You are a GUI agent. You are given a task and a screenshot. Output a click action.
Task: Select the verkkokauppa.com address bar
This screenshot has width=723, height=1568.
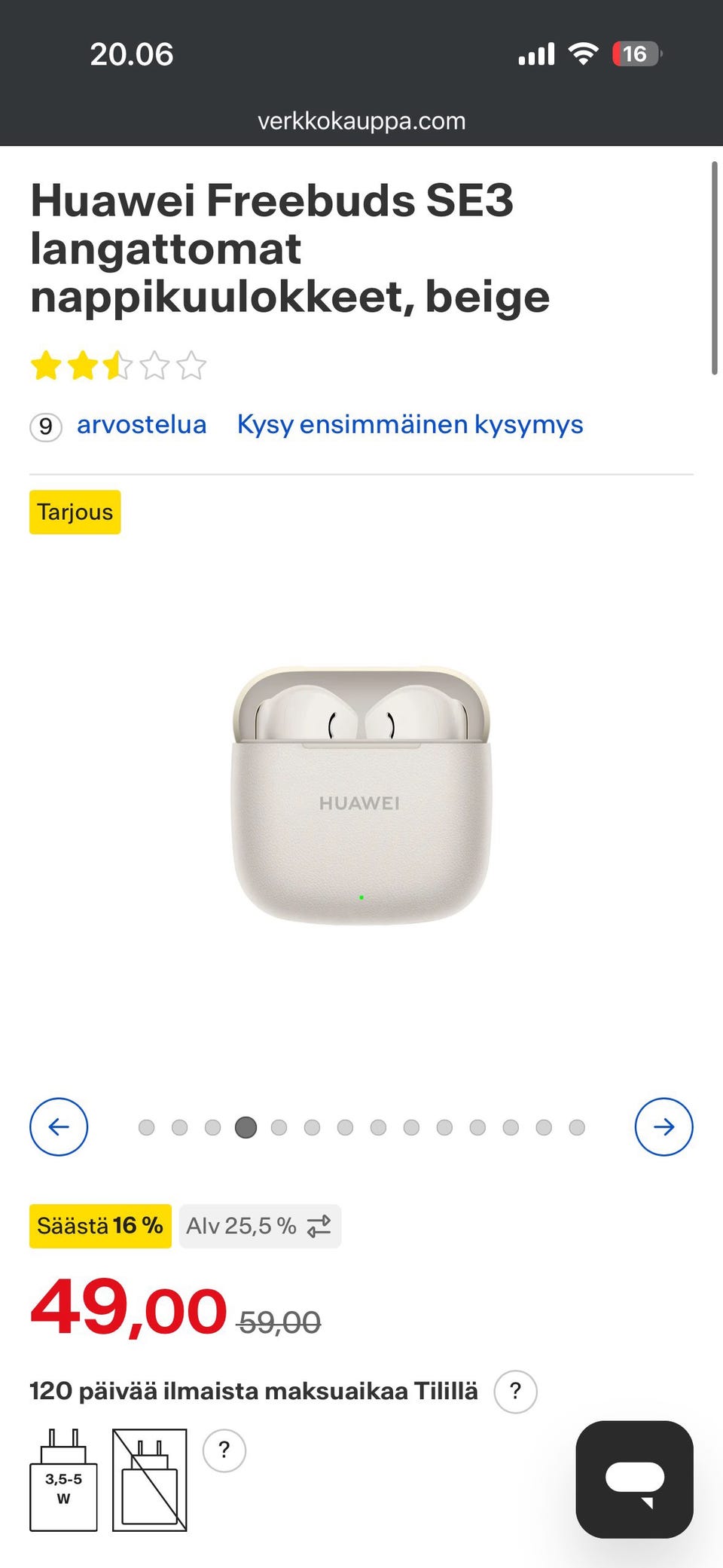click(x=361, y=121)
